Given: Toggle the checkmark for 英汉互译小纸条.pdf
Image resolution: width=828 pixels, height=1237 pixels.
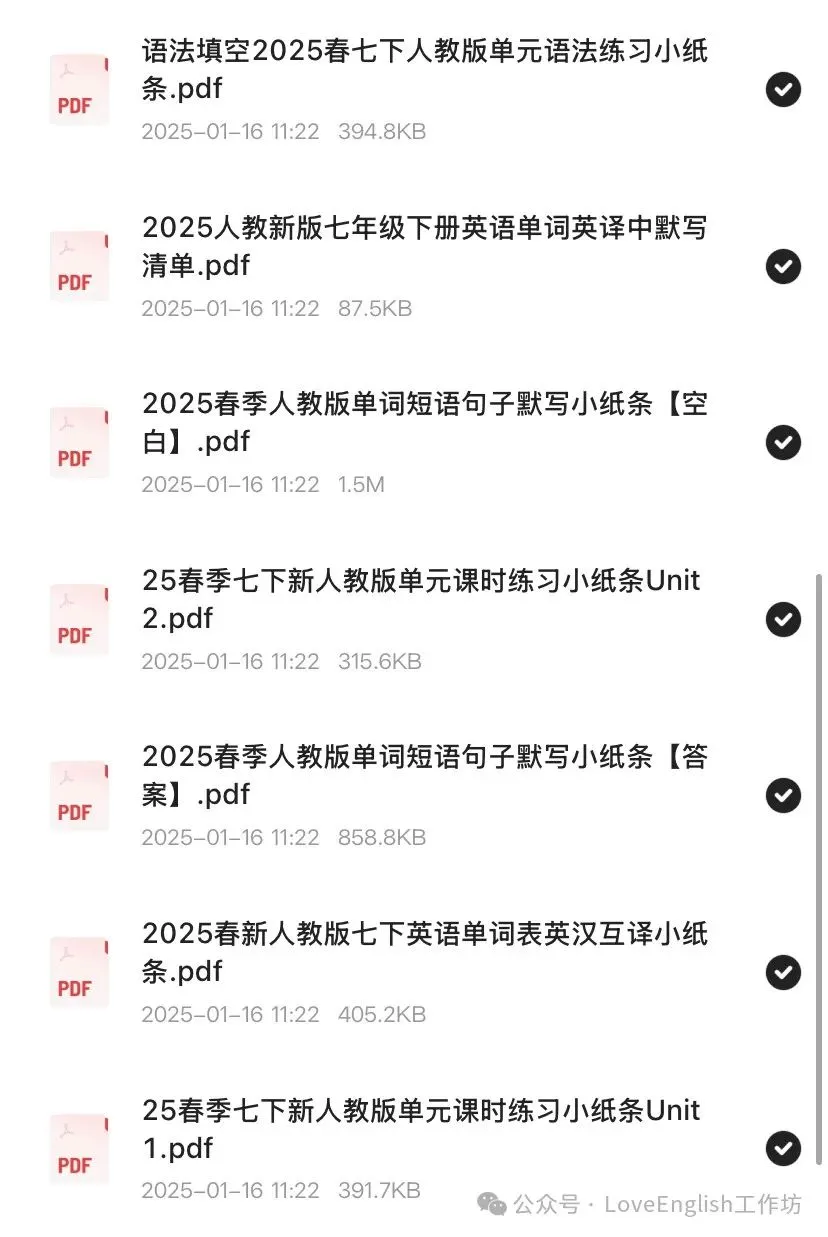Looking at the screenshot, I should point(783,972).
